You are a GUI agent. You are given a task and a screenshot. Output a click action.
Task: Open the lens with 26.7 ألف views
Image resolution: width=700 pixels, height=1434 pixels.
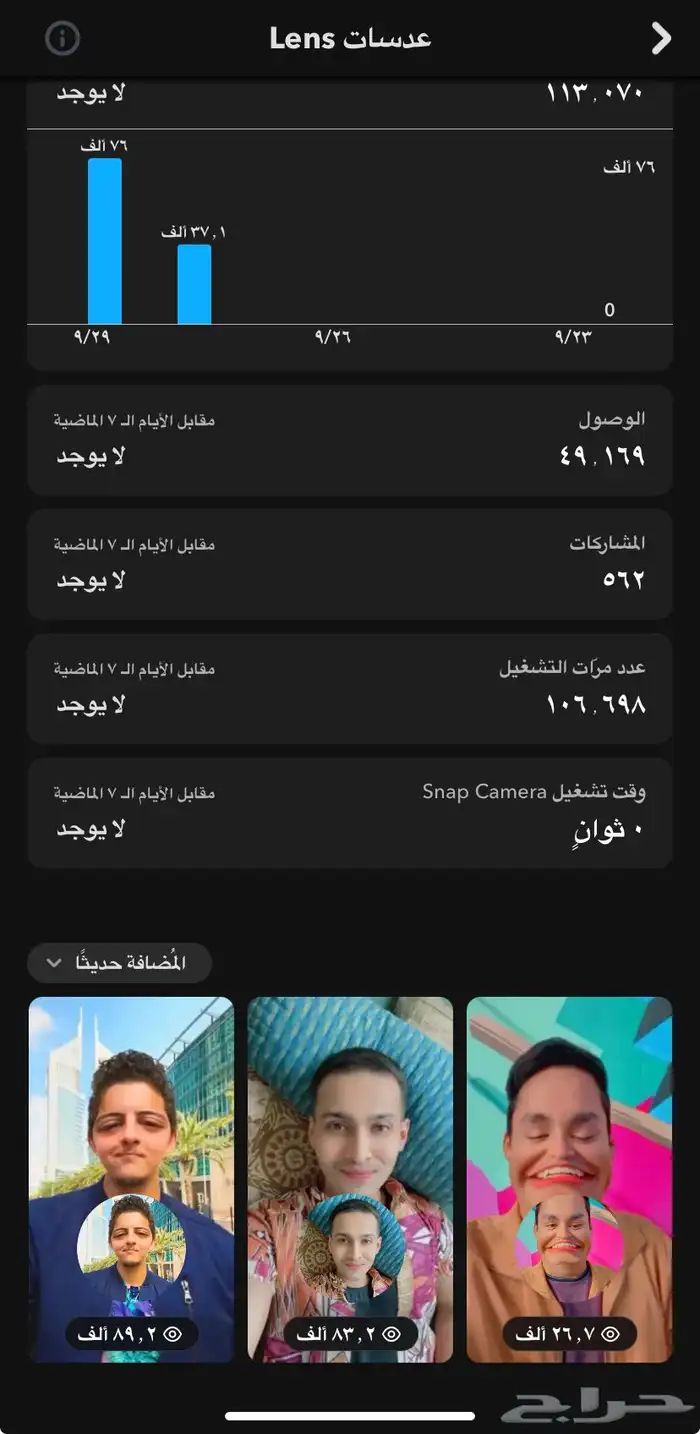569,1178
